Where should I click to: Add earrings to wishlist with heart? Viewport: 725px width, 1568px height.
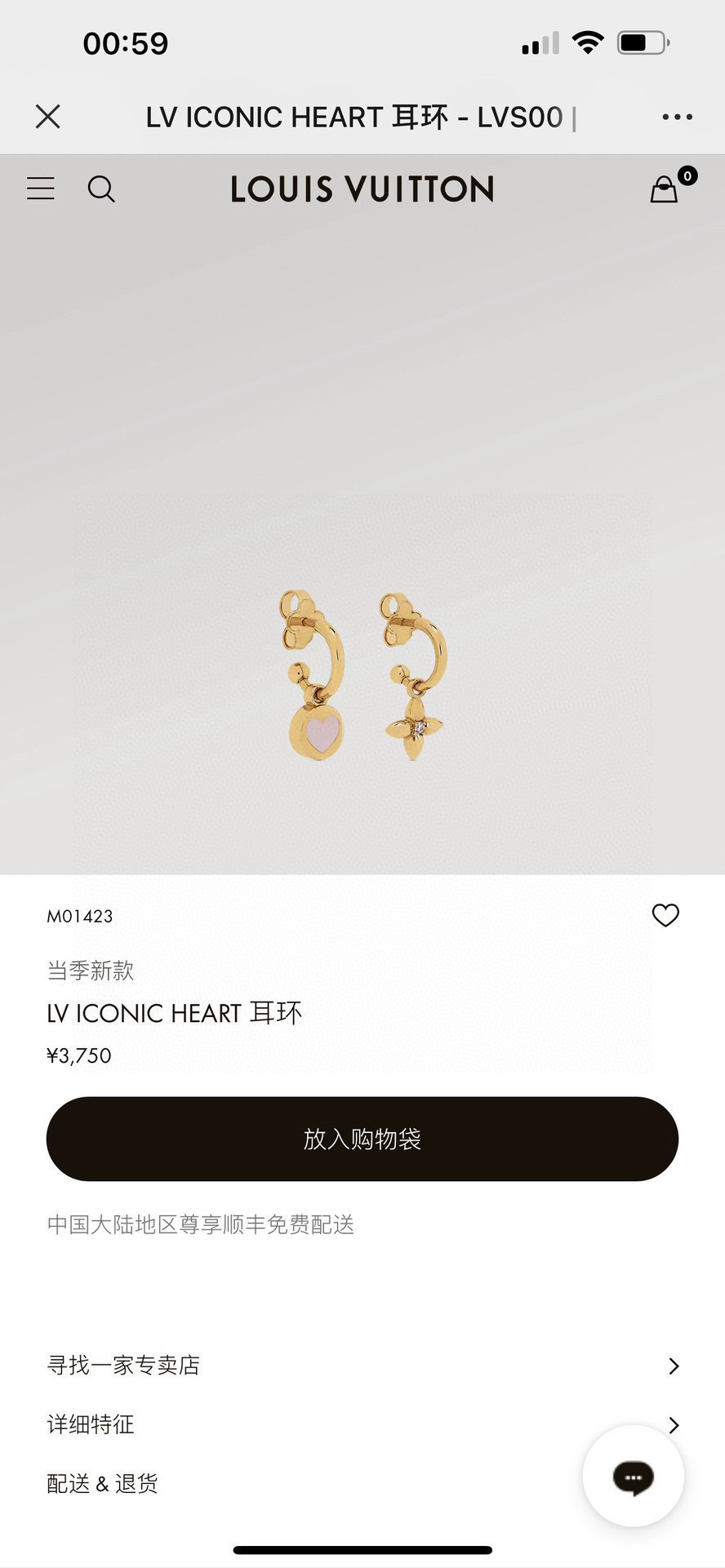coord(665,916)
